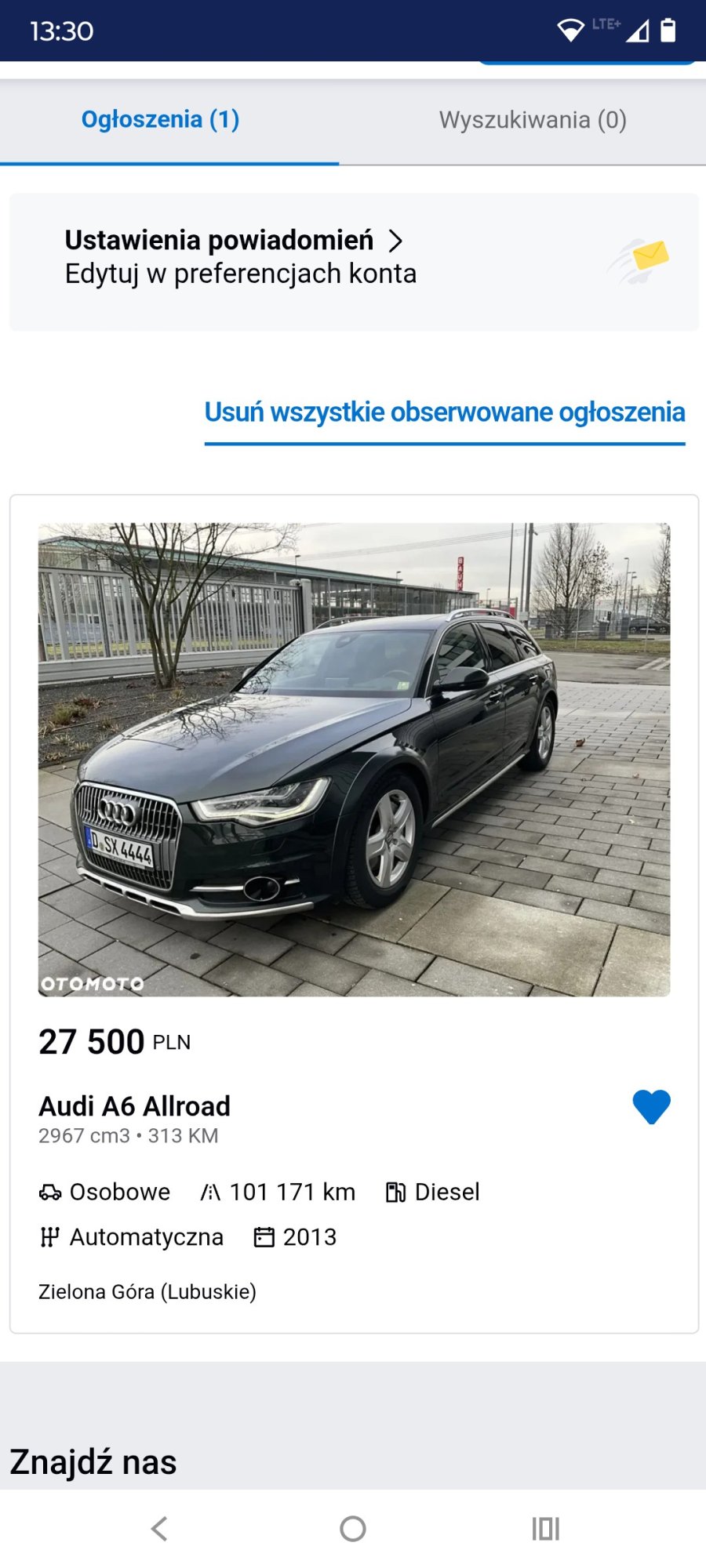Switch to the Wyszukiwania tab
Image resolution: width=706 pixels, height=1568 pixels.
pyautogui.click(x=533, y=119)
